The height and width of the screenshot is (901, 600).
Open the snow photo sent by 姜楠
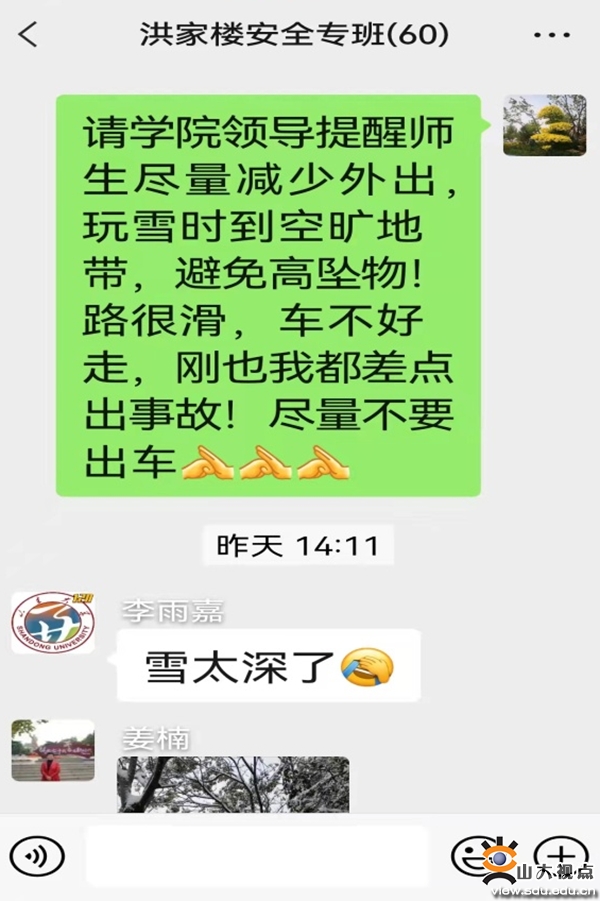[x=234, y=784]
